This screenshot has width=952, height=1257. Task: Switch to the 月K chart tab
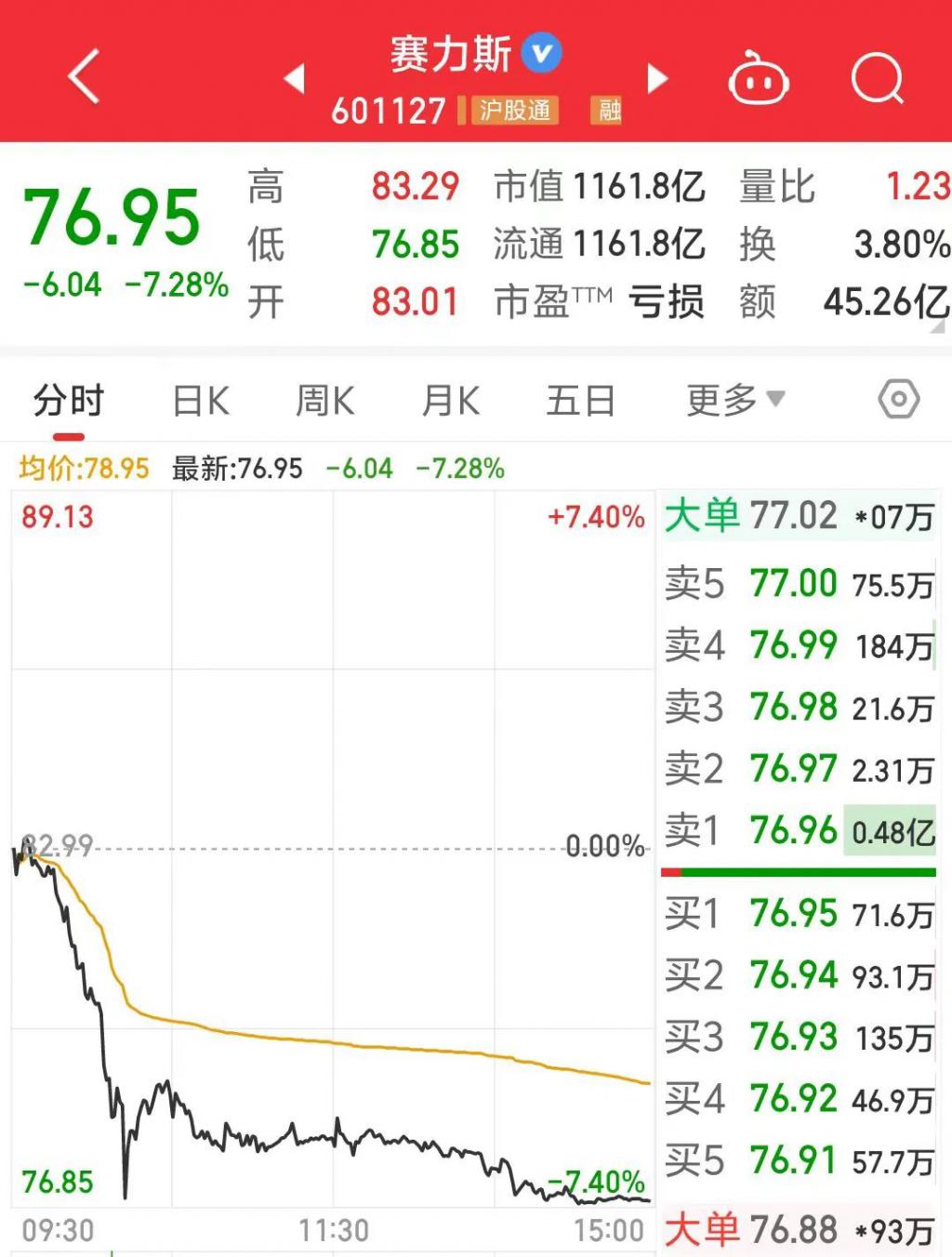tap(451, 403)
